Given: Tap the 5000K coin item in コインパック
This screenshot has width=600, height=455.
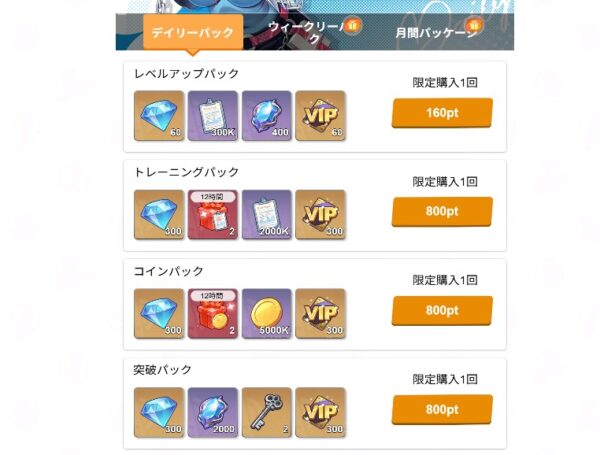Looking at the screenshot, I should pos(266,313).
